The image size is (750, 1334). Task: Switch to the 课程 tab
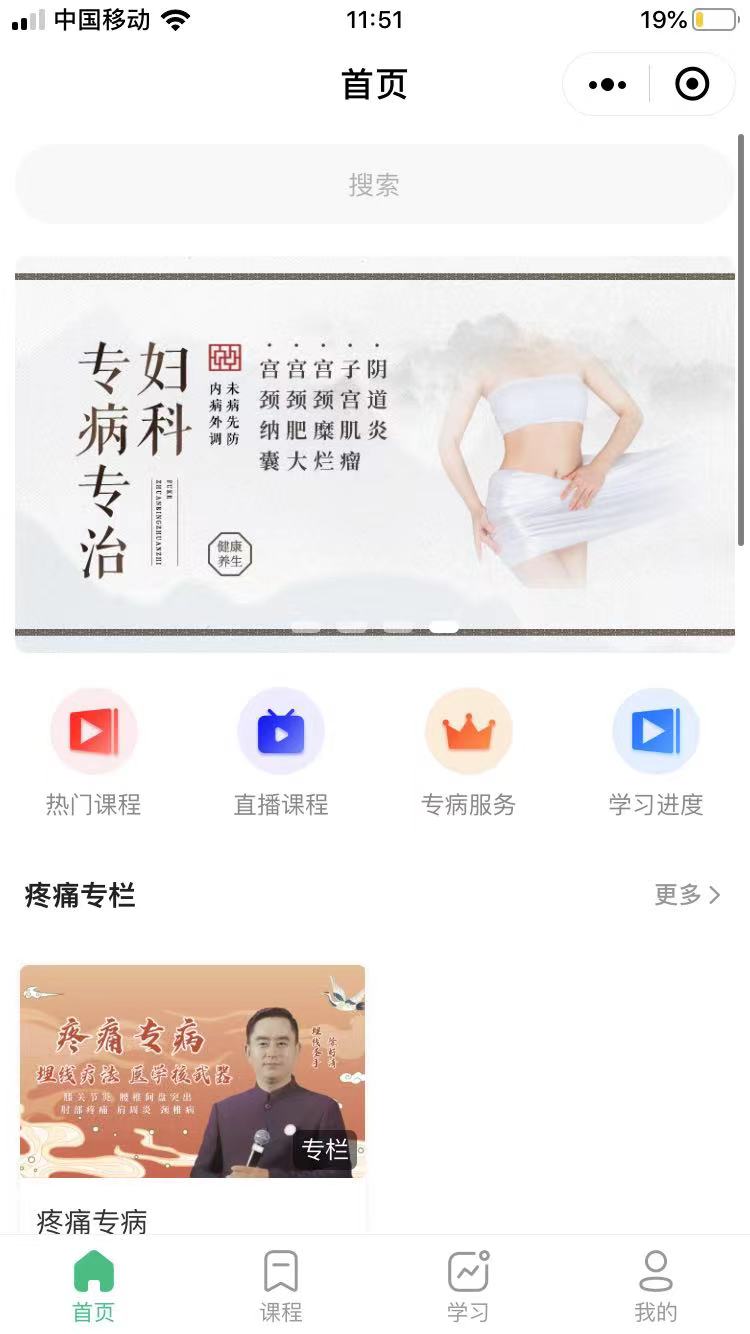click(281, 1286)
